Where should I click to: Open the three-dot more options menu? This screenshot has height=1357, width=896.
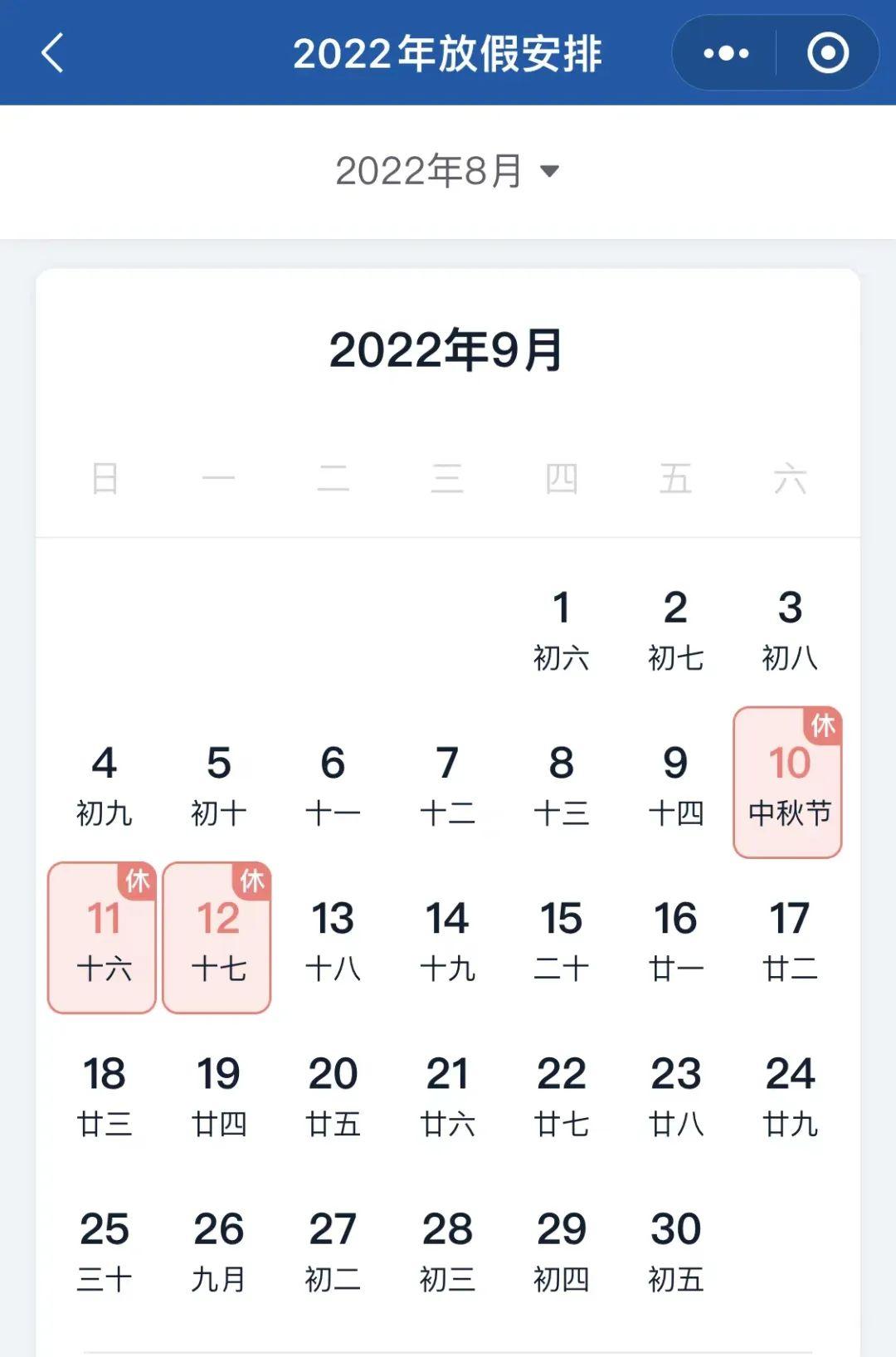tap(723, 53)
